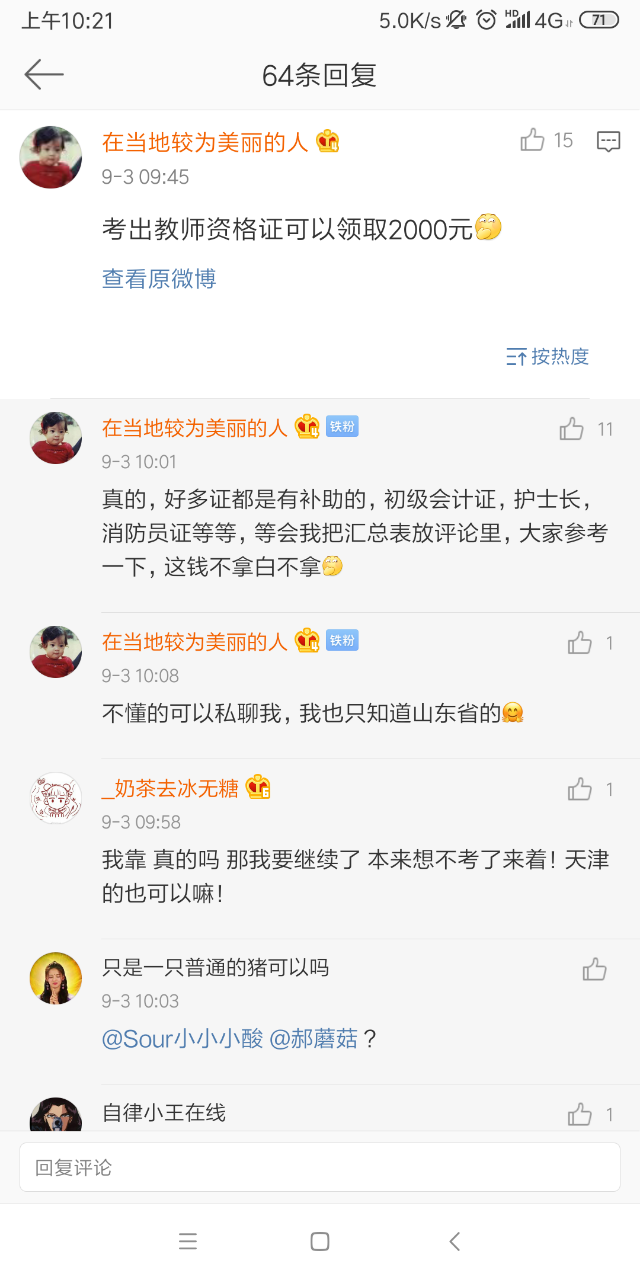Open the @郝蘑菇 mention
640x1280 pixels.
314,1039
